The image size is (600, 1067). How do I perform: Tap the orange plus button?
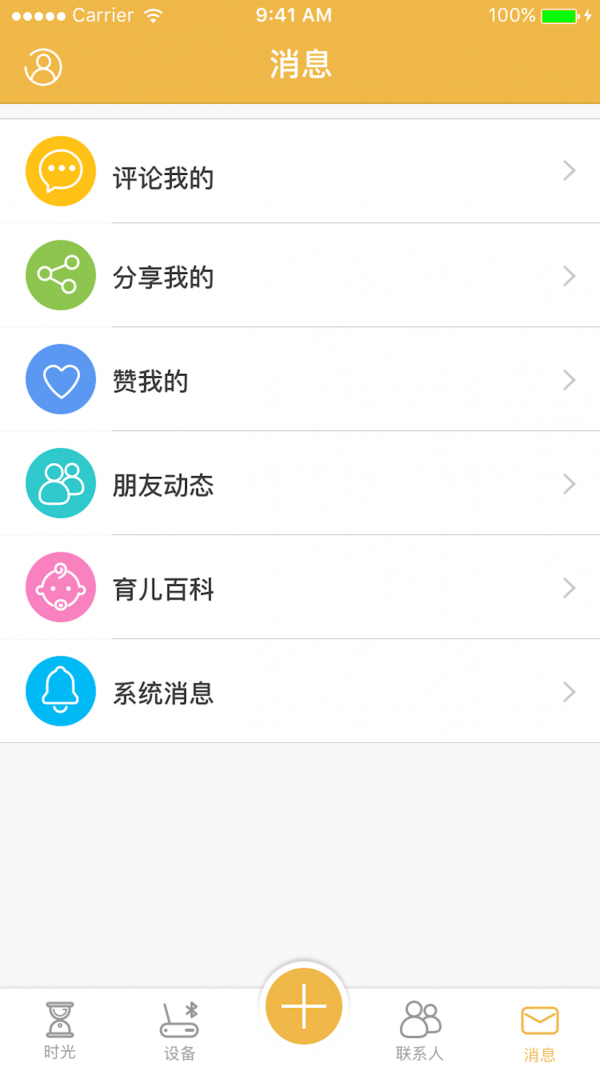(x=304, y=1008)
